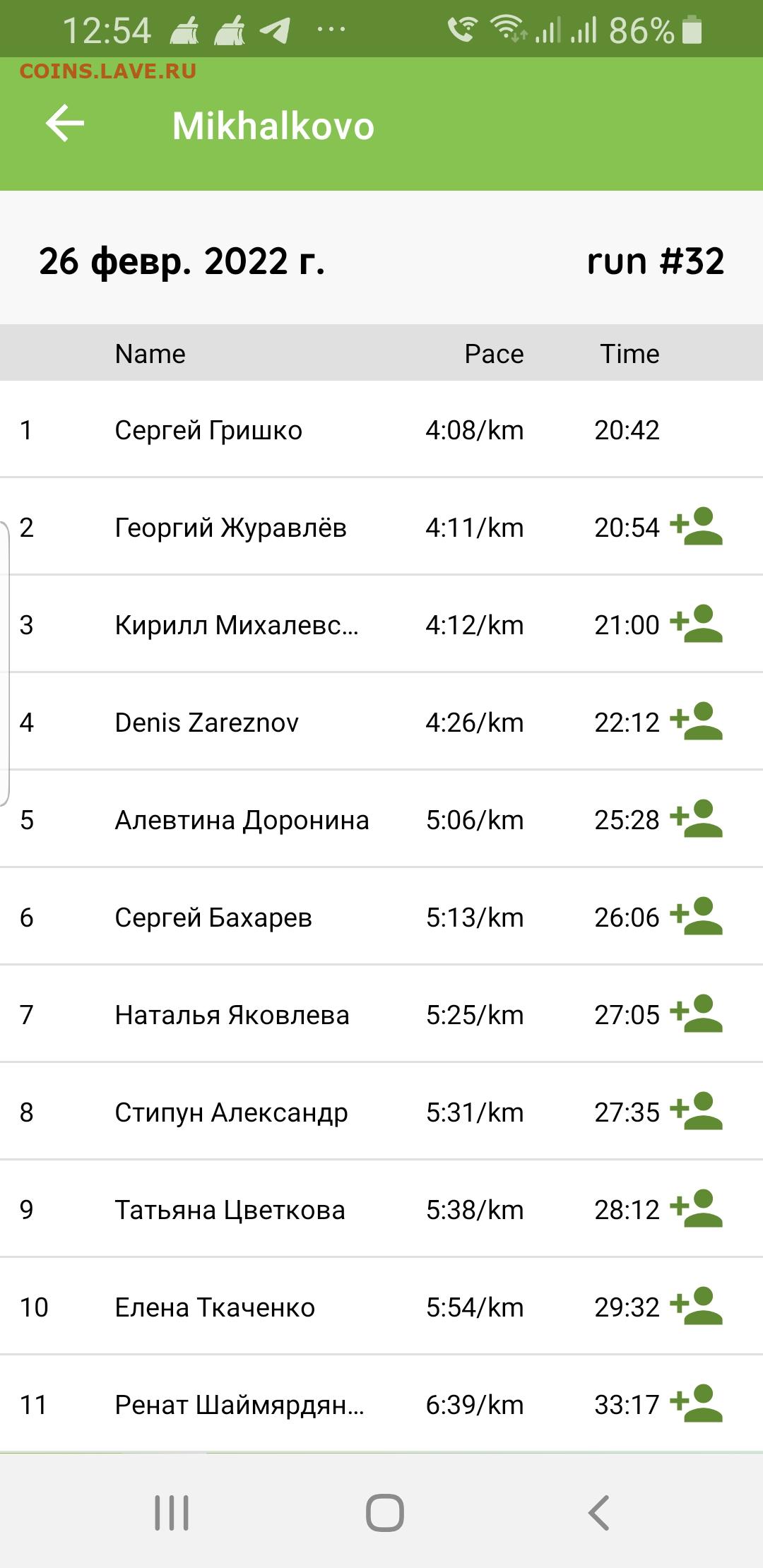Add Кирилл Михалевс… via the add-person icon
This screenshot has width=763, height=1568.
tap(696, 624)
